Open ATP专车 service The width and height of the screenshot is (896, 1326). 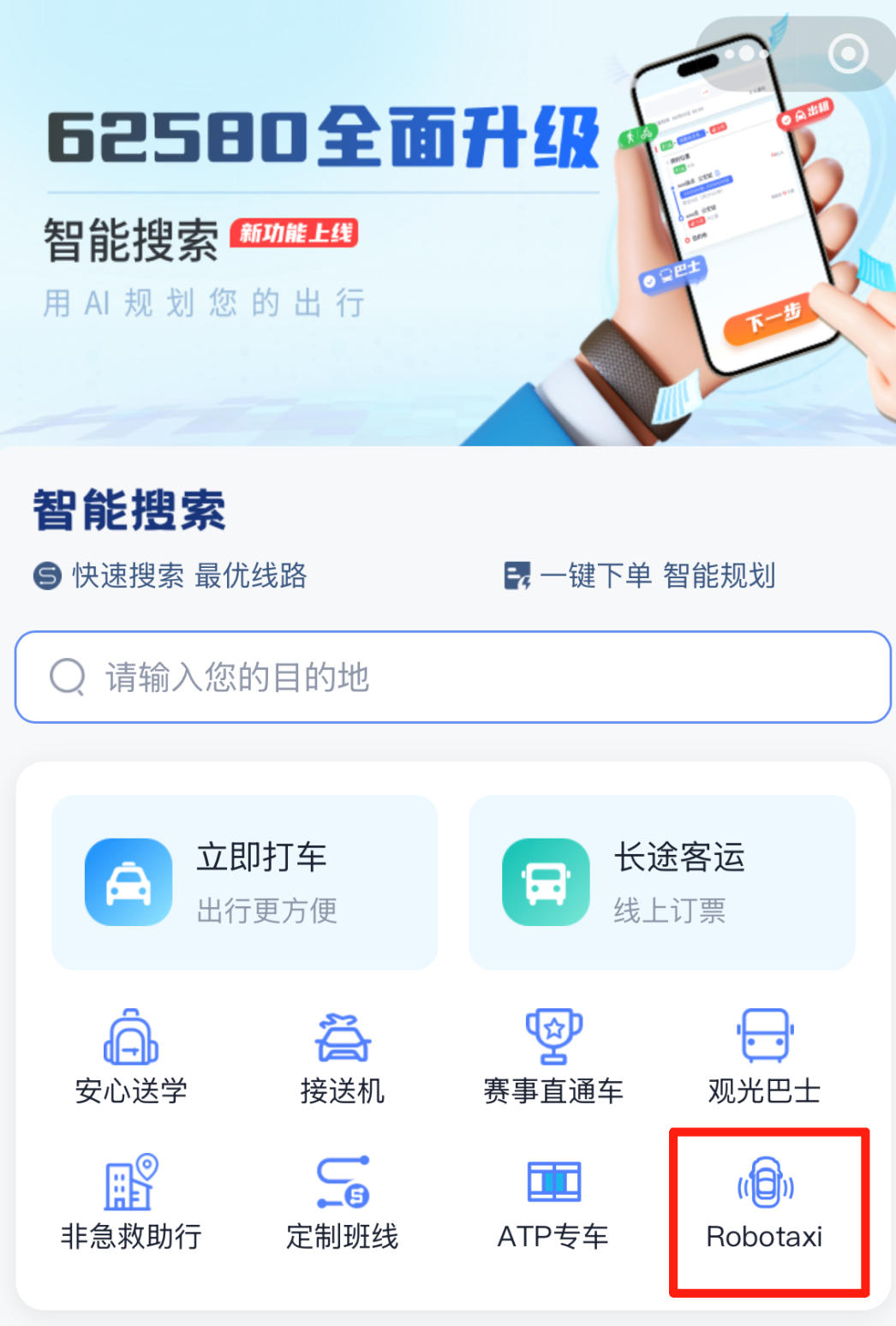click(x=553, y=1204)
